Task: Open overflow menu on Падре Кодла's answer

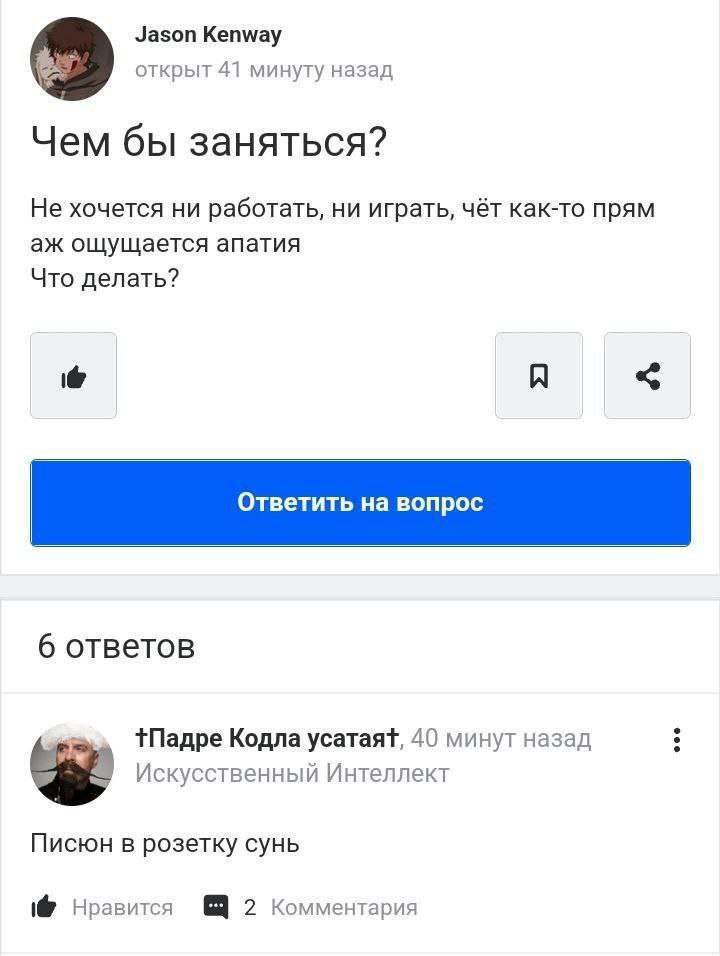Action: [677, 740]
